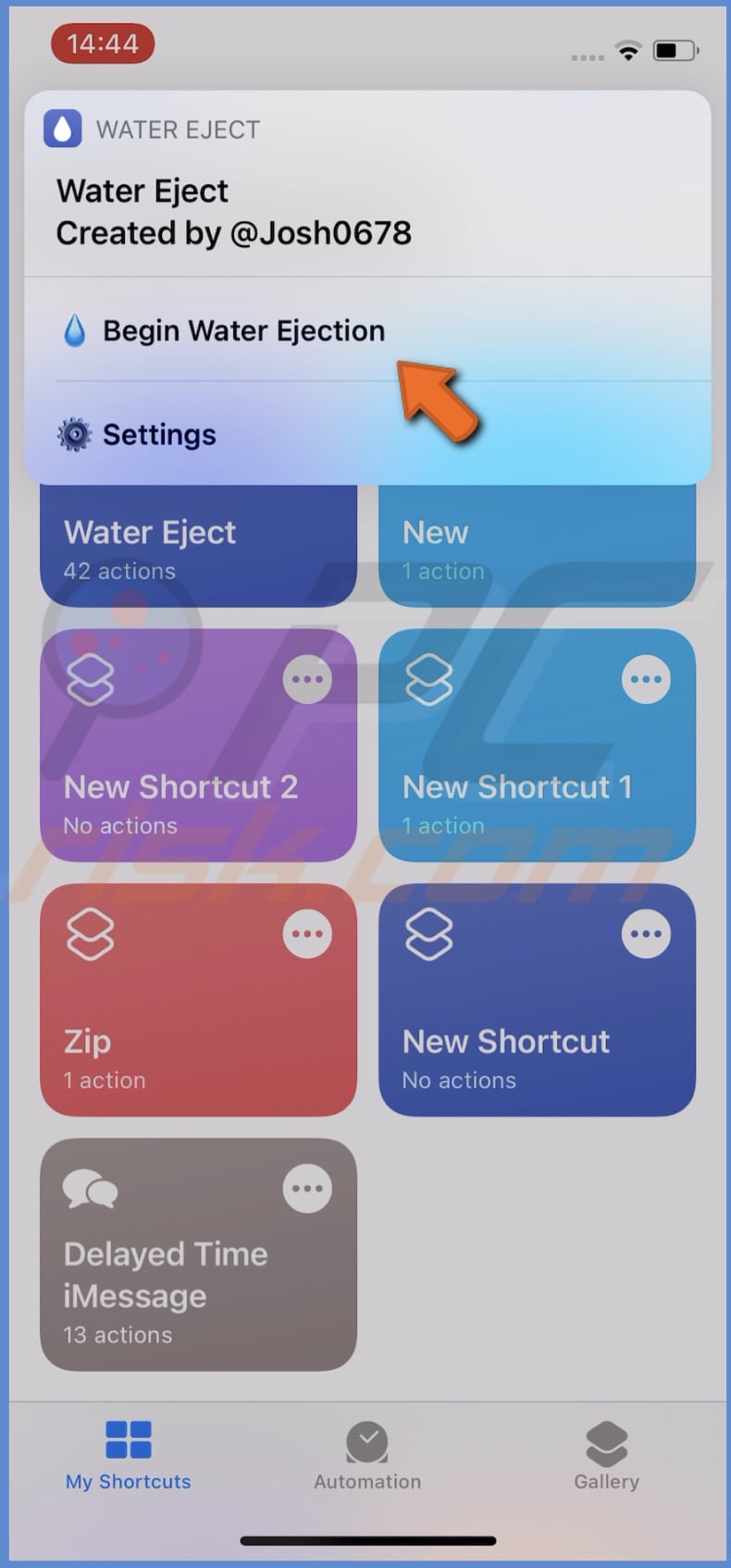
Task: Tap the gear icon next to Settings
Action: (73, 434)
